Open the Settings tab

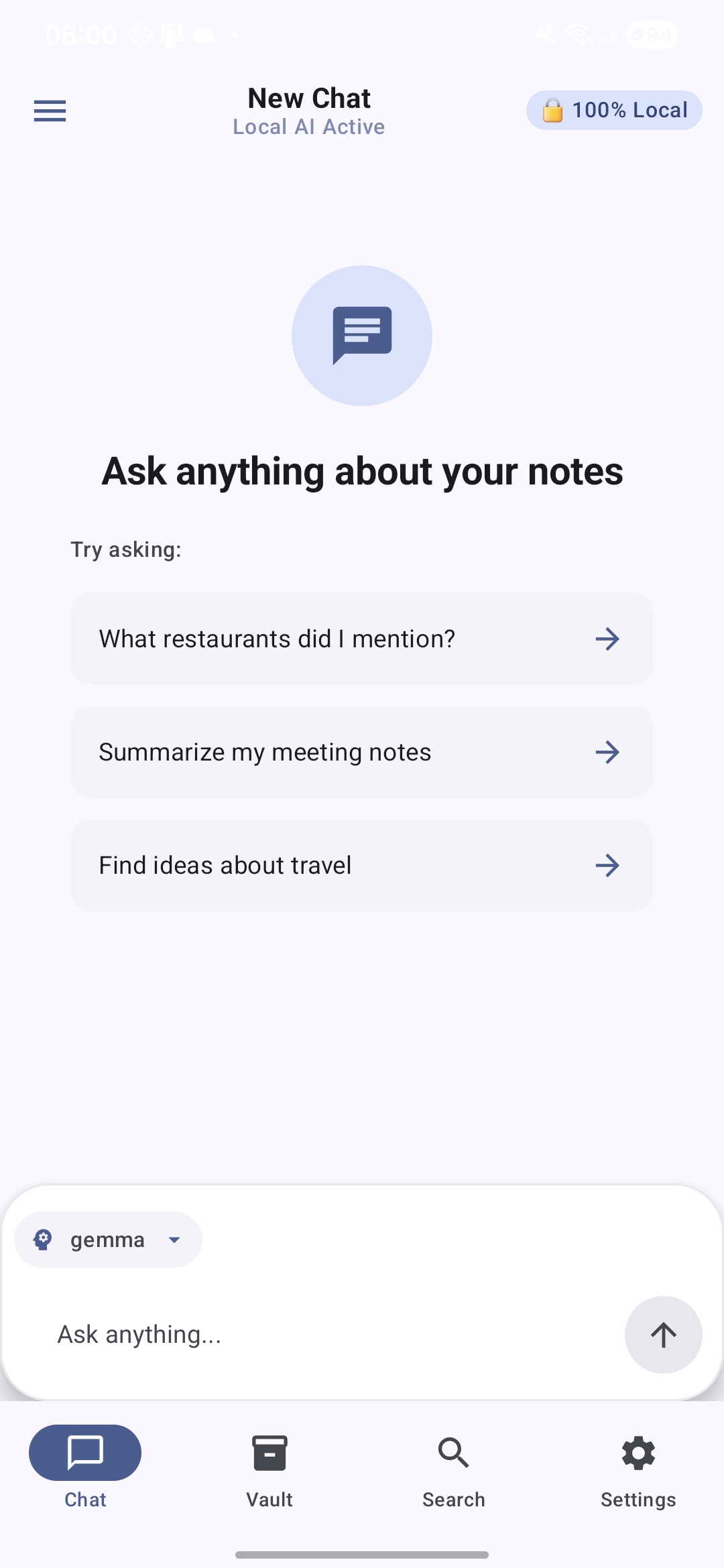[x=638, y=1466]
